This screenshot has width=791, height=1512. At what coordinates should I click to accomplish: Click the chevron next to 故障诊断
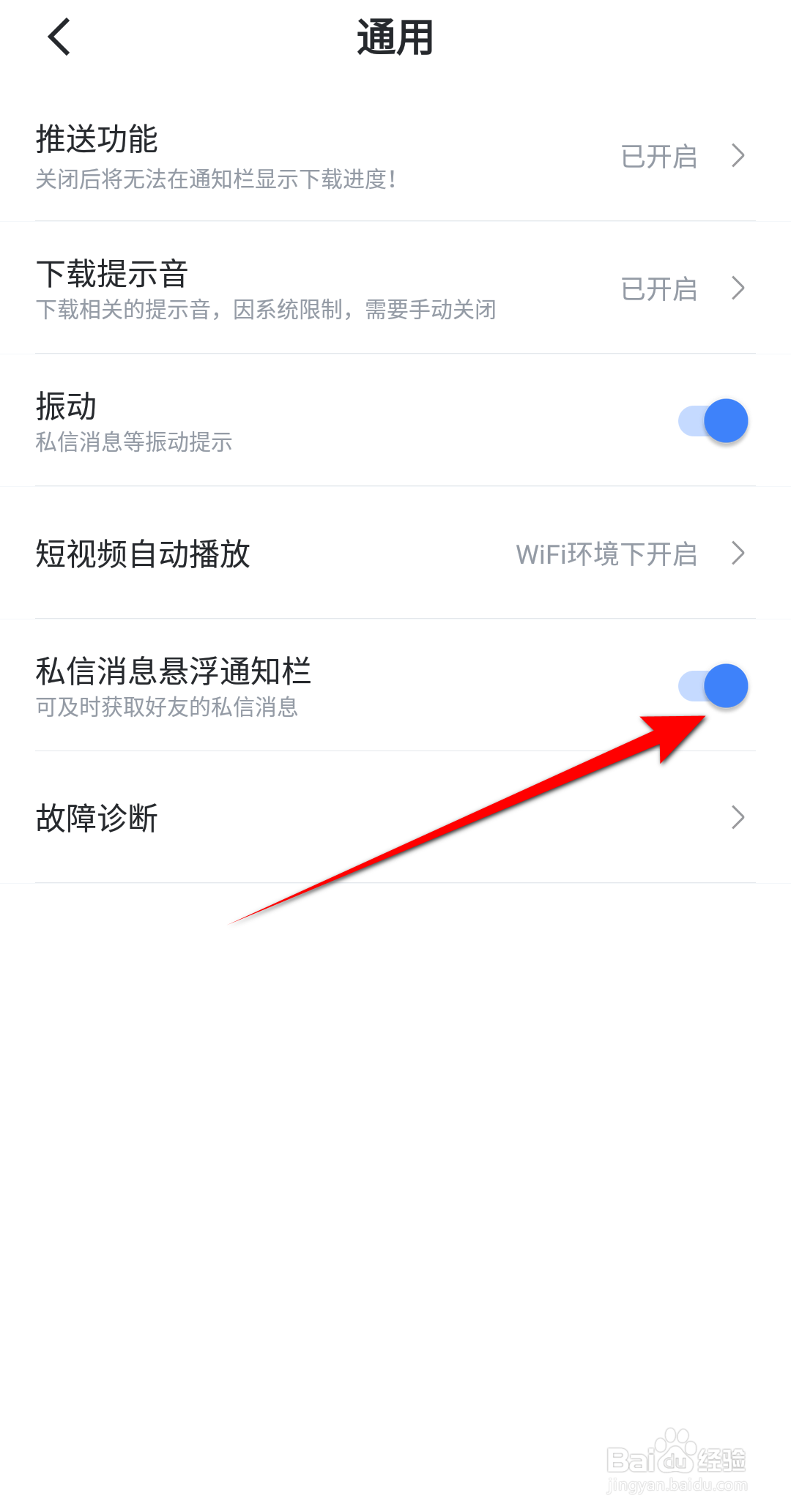(738, 817)
